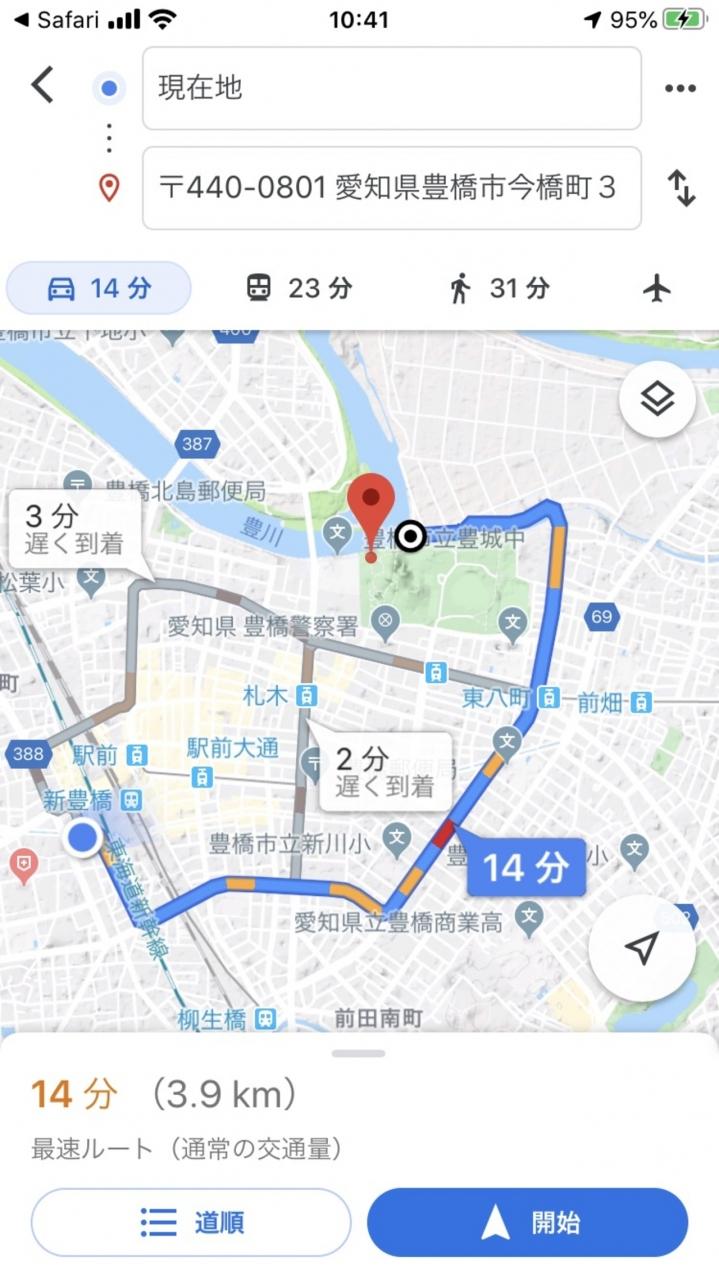This screenshot has width=719, height=1280.
Task: Open the map layers button
Action: [657, 400]
